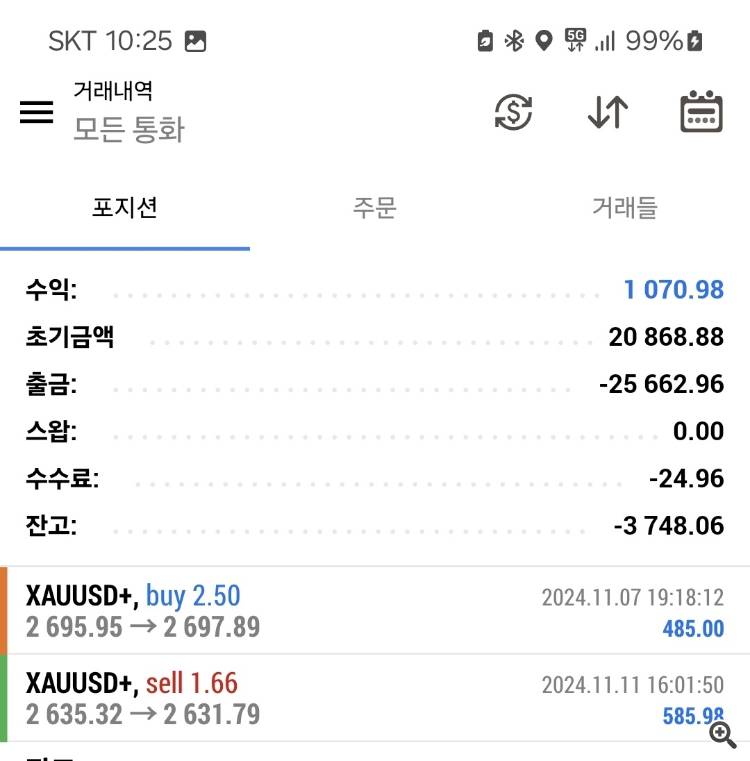This screenshot has width=750, height=761.
Task: Open the calendar date range picker
Action: (701, 112)
